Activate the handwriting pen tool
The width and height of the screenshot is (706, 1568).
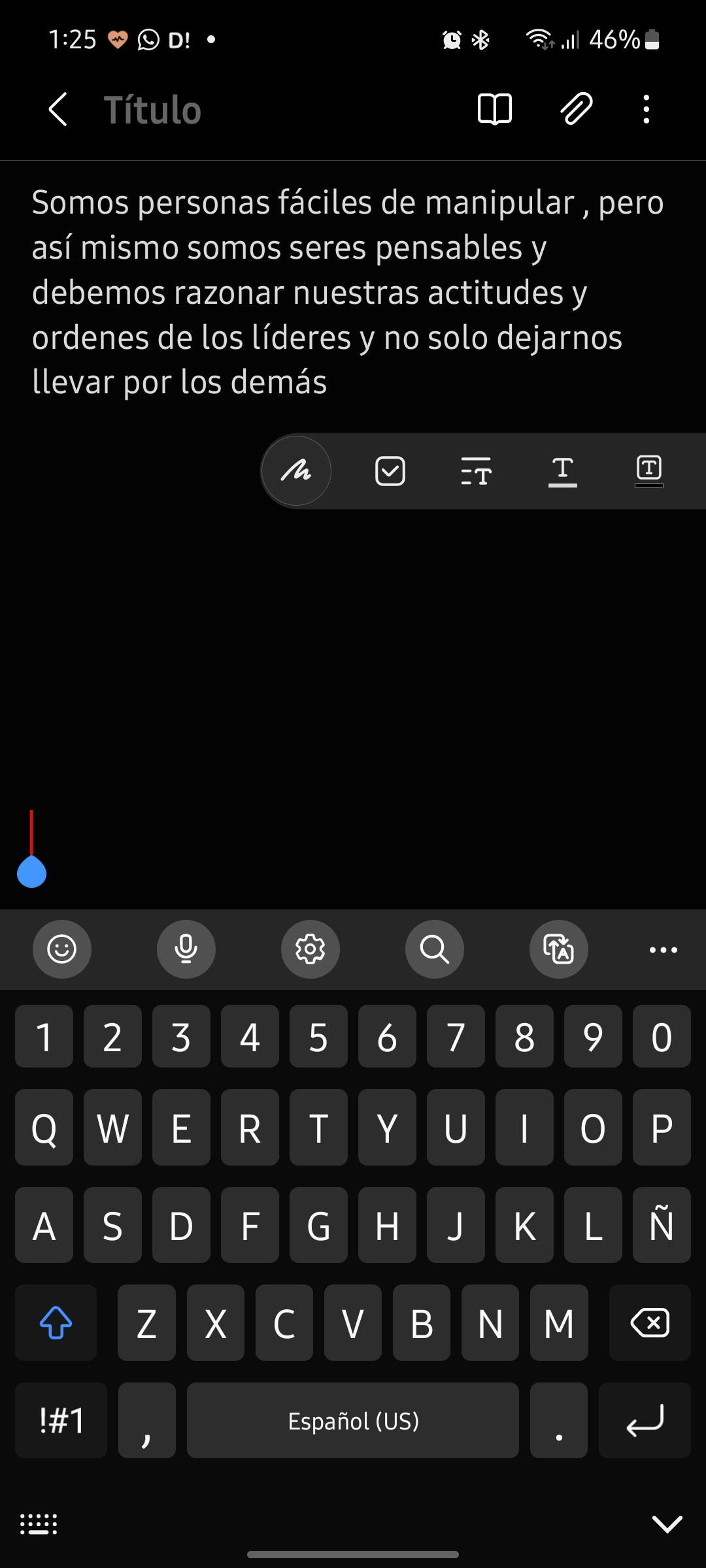point(296,471)
